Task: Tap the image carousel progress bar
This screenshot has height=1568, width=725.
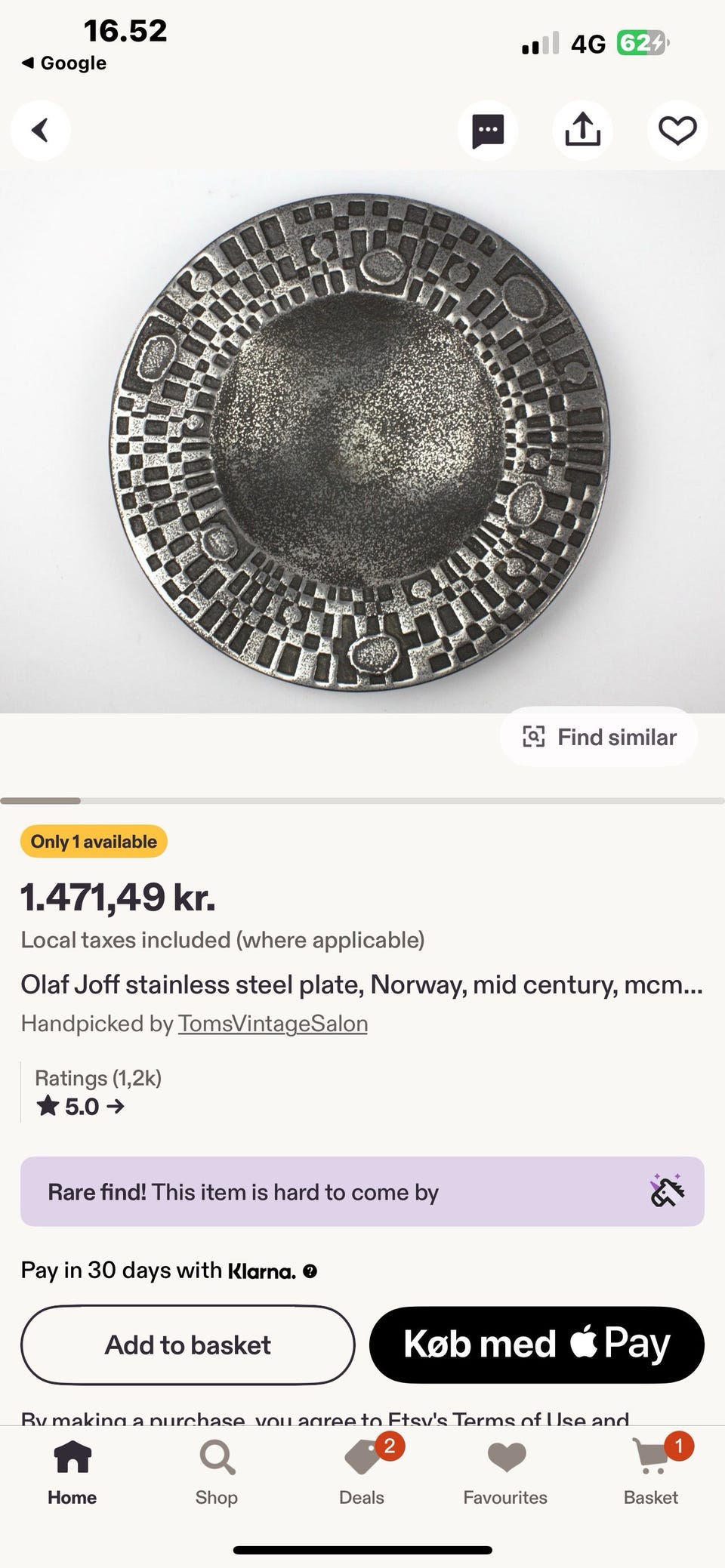Action: tap(362, 800)
